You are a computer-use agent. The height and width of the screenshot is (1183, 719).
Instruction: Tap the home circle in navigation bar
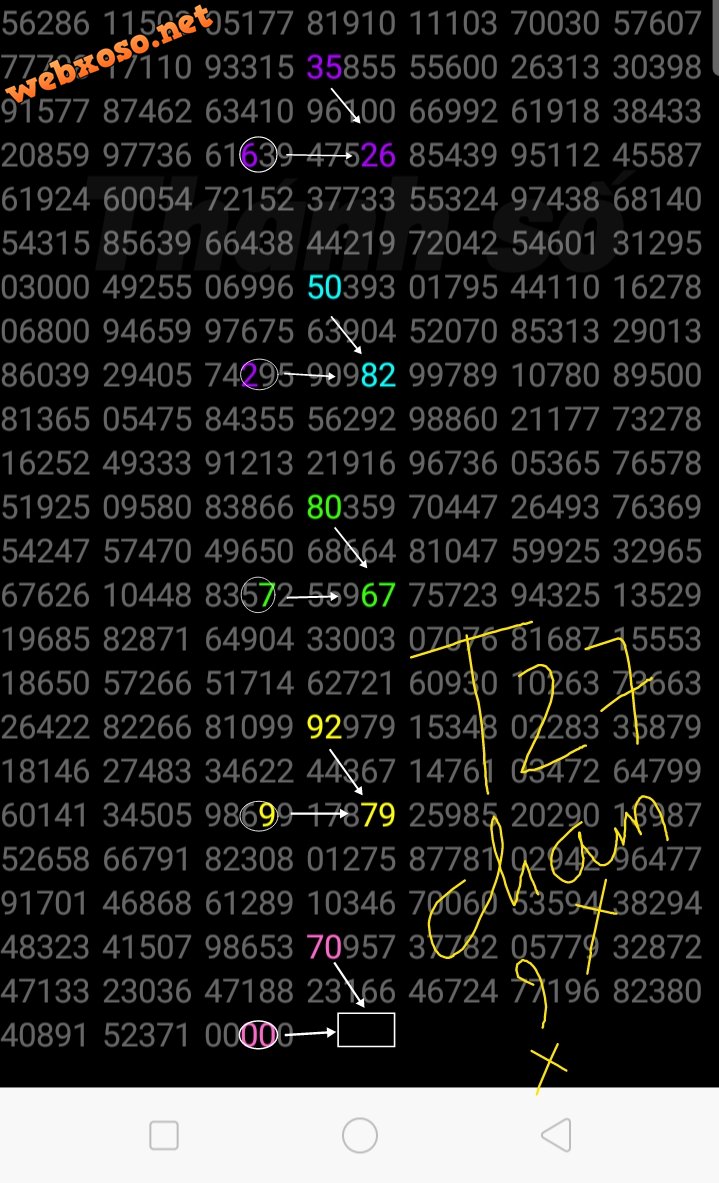tap(359, 1135)
